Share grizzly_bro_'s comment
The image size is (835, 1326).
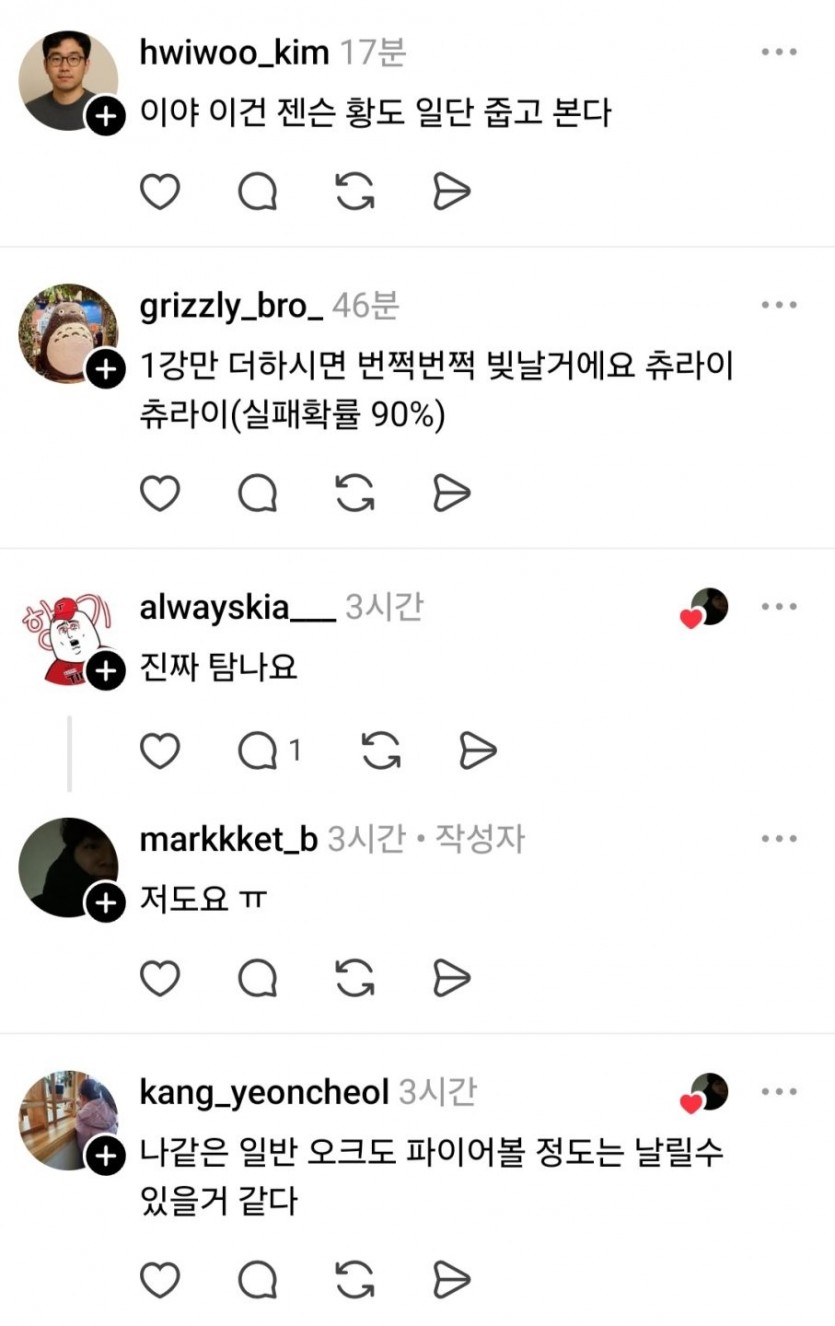point(451,492)
